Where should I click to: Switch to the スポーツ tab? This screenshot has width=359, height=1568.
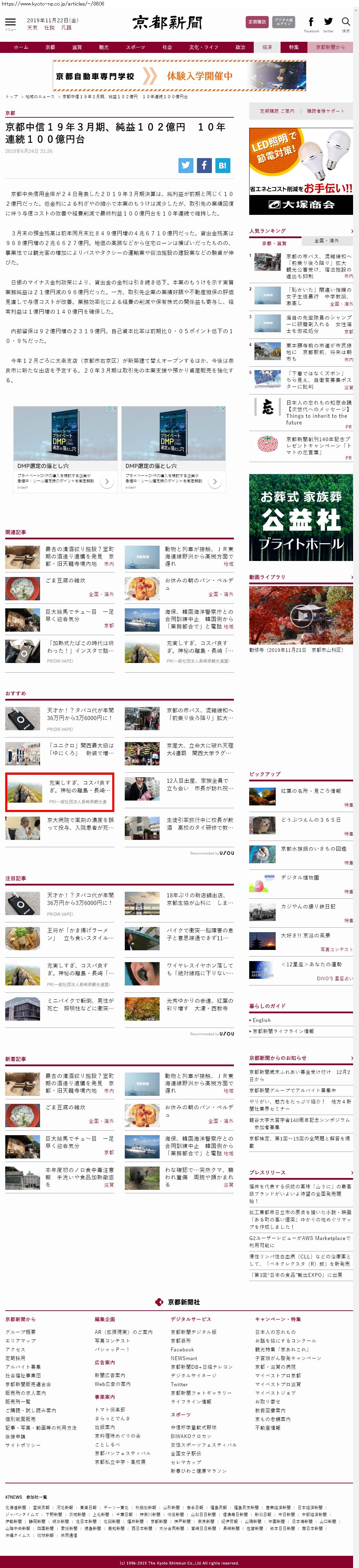(x=135, y=47)
